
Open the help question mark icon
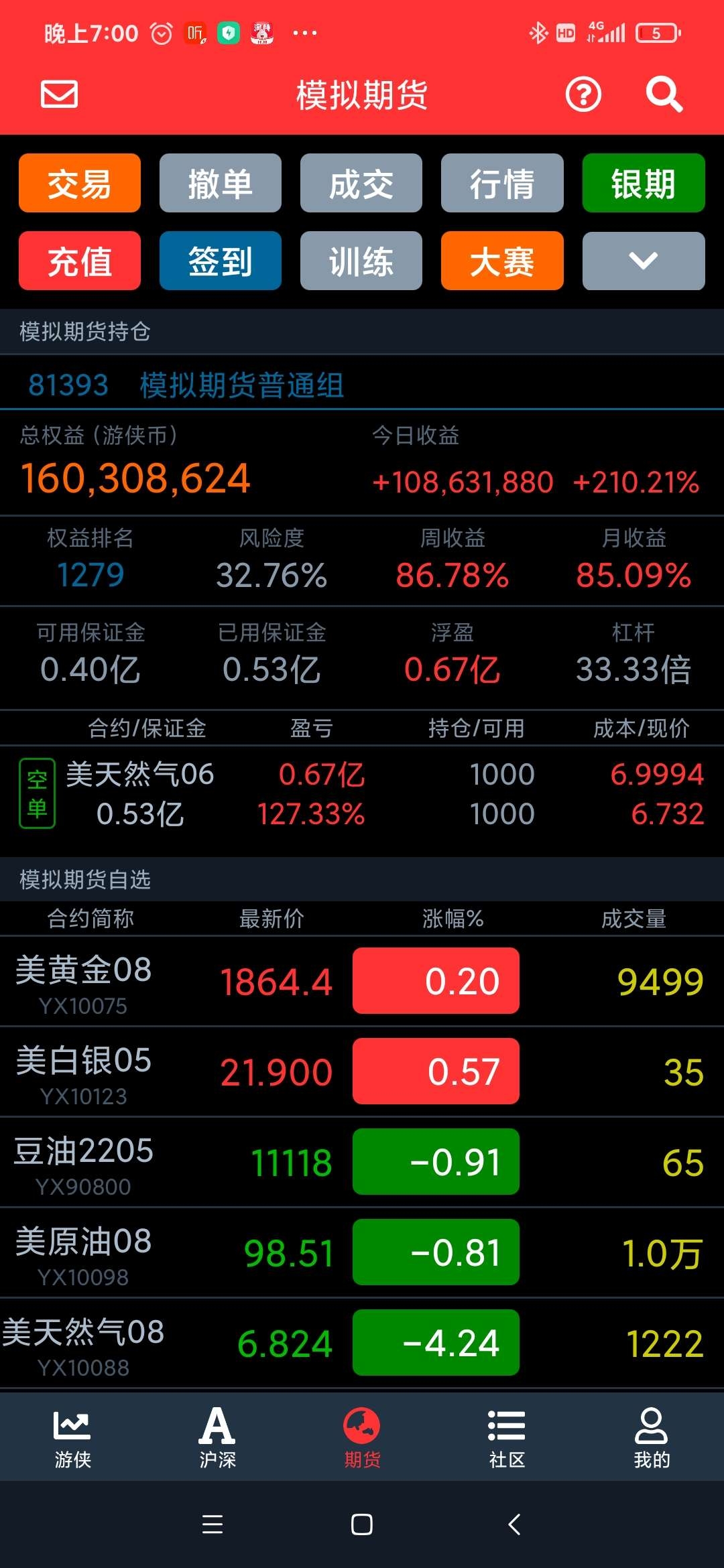583,94
